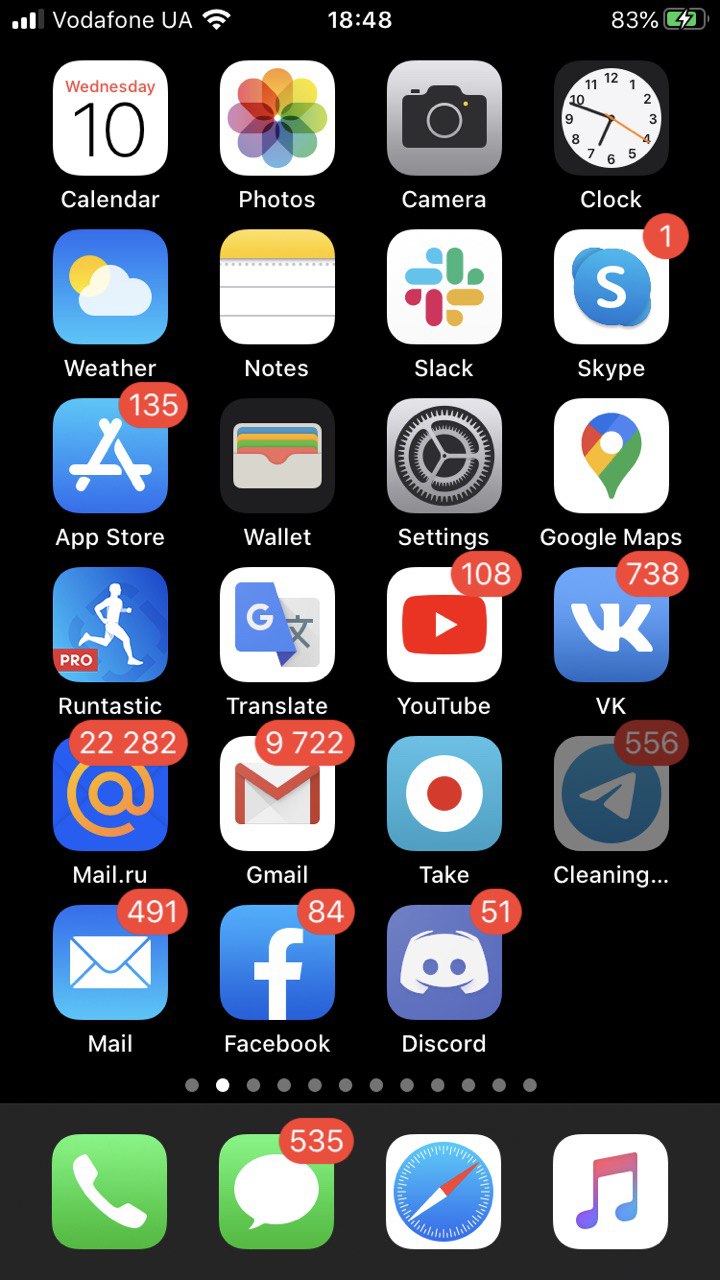
Task: Open Safari browser from the dock
Action: pos(444,1192)
